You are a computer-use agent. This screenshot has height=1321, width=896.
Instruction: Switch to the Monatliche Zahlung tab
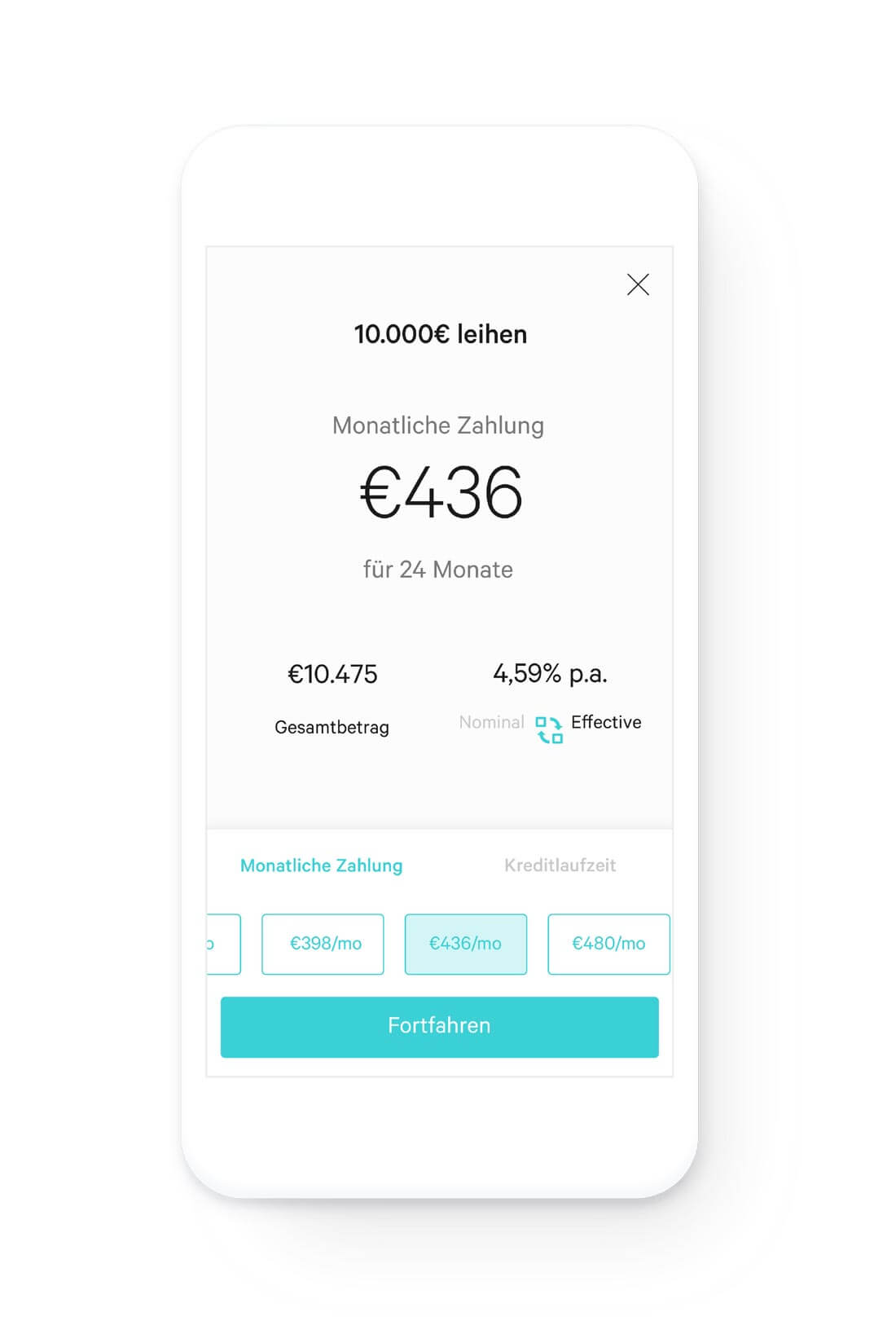[x=321, y=865]
